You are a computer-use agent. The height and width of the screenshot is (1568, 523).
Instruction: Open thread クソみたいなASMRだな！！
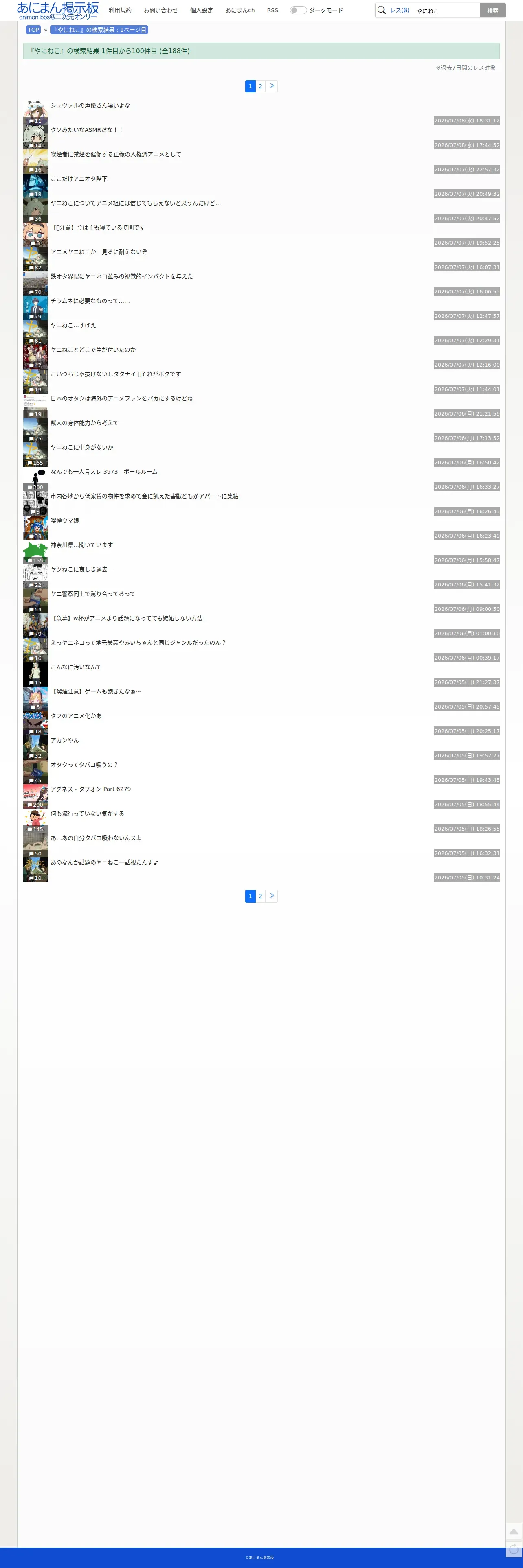tap(87, 130)
